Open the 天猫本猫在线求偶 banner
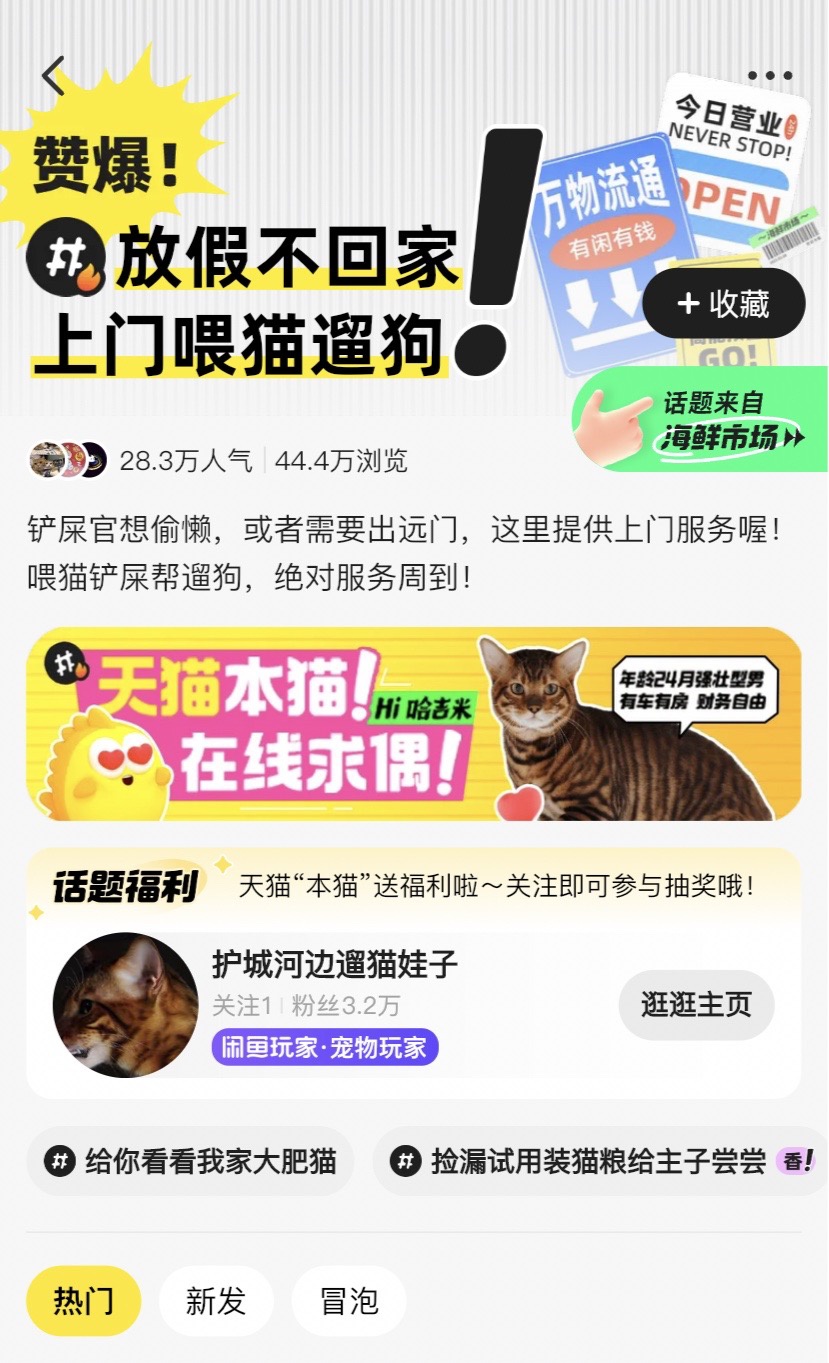Viewport: 829px width, 1363px height. [x=414, y=724]
